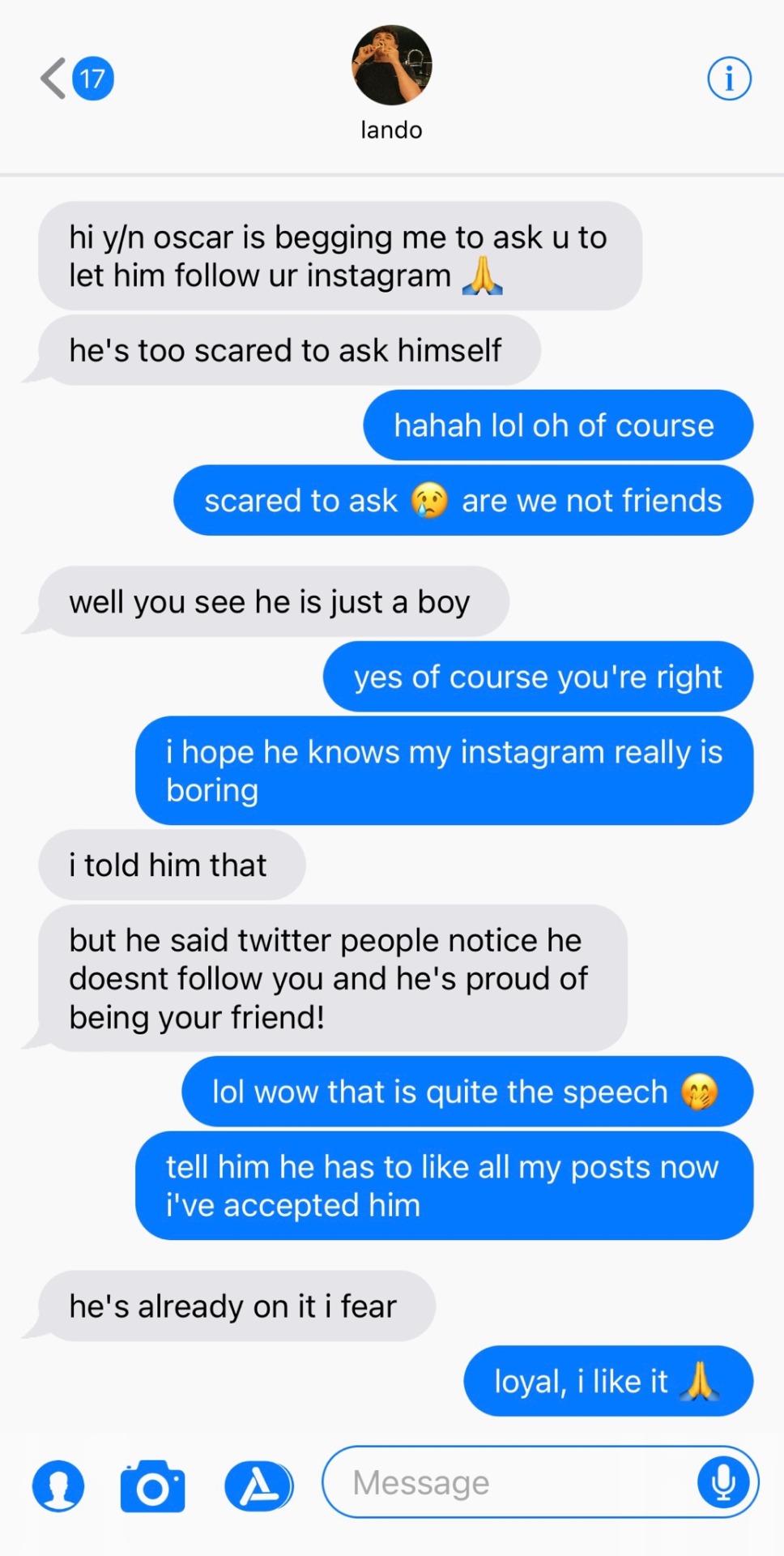
Task: Tap the contact silhouette icon
Action: [x=58, y=1485]
